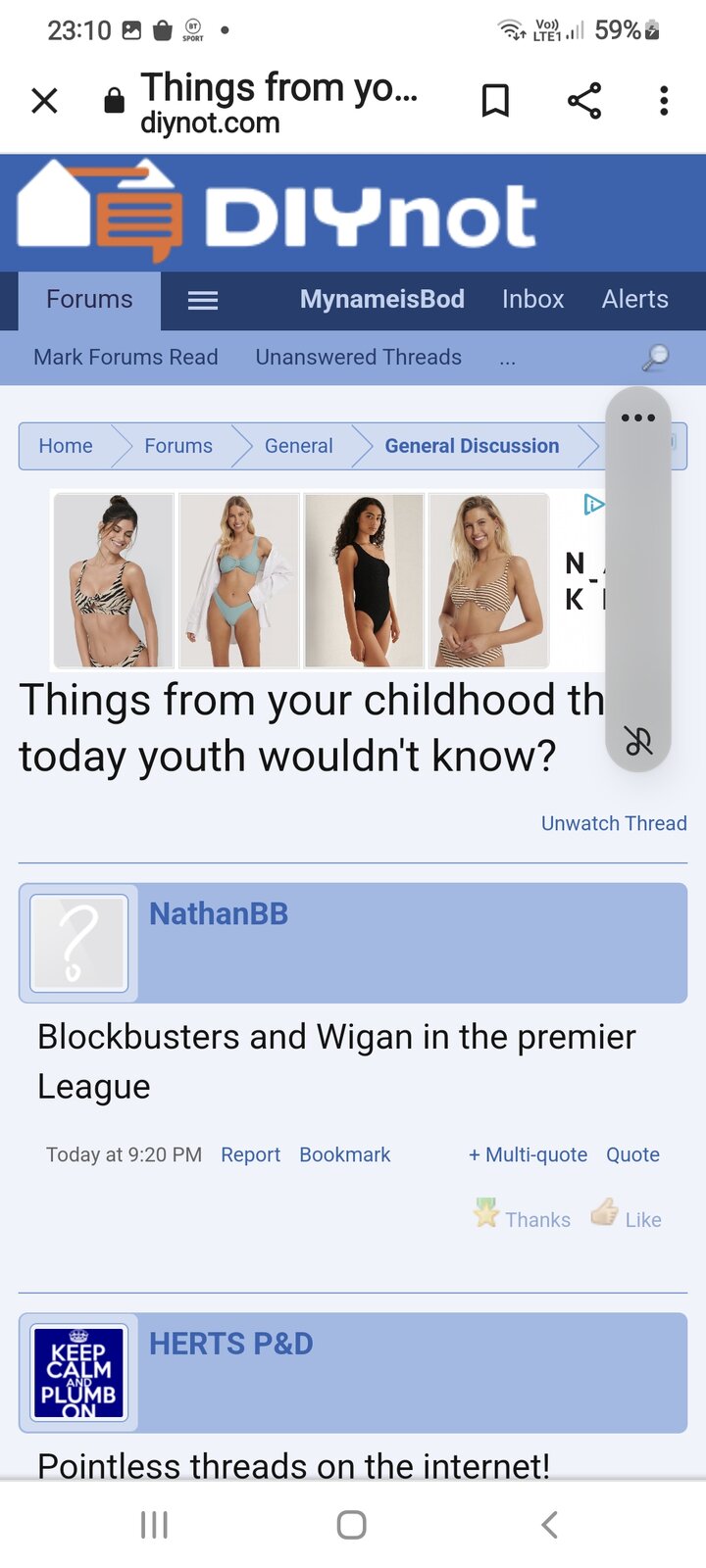Open the hamburger navigation menu
The image size is (706, 1568).
coord(202,301)
